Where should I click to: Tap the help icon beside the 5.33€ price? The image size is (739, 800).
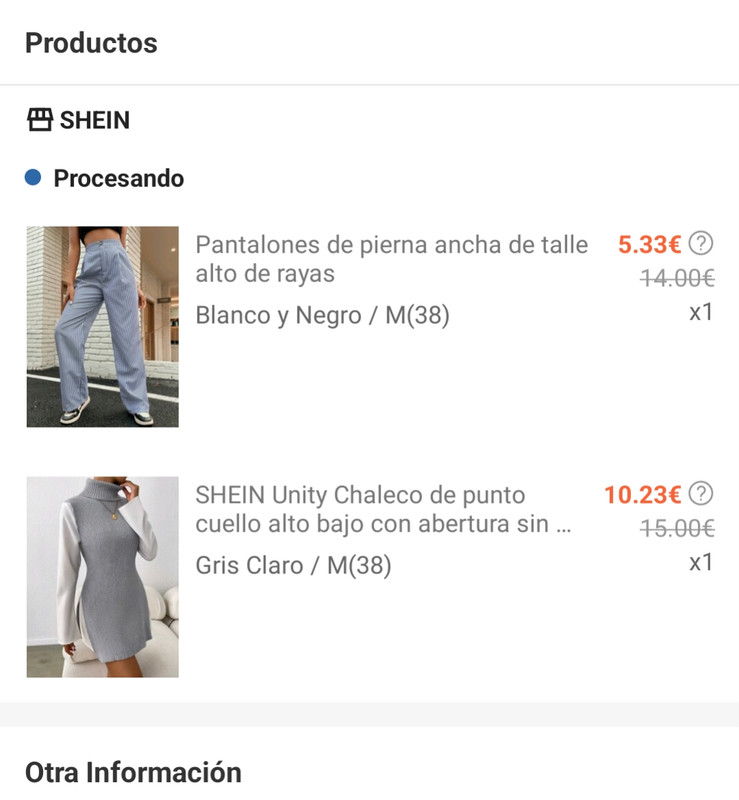[x=702, y=243]
